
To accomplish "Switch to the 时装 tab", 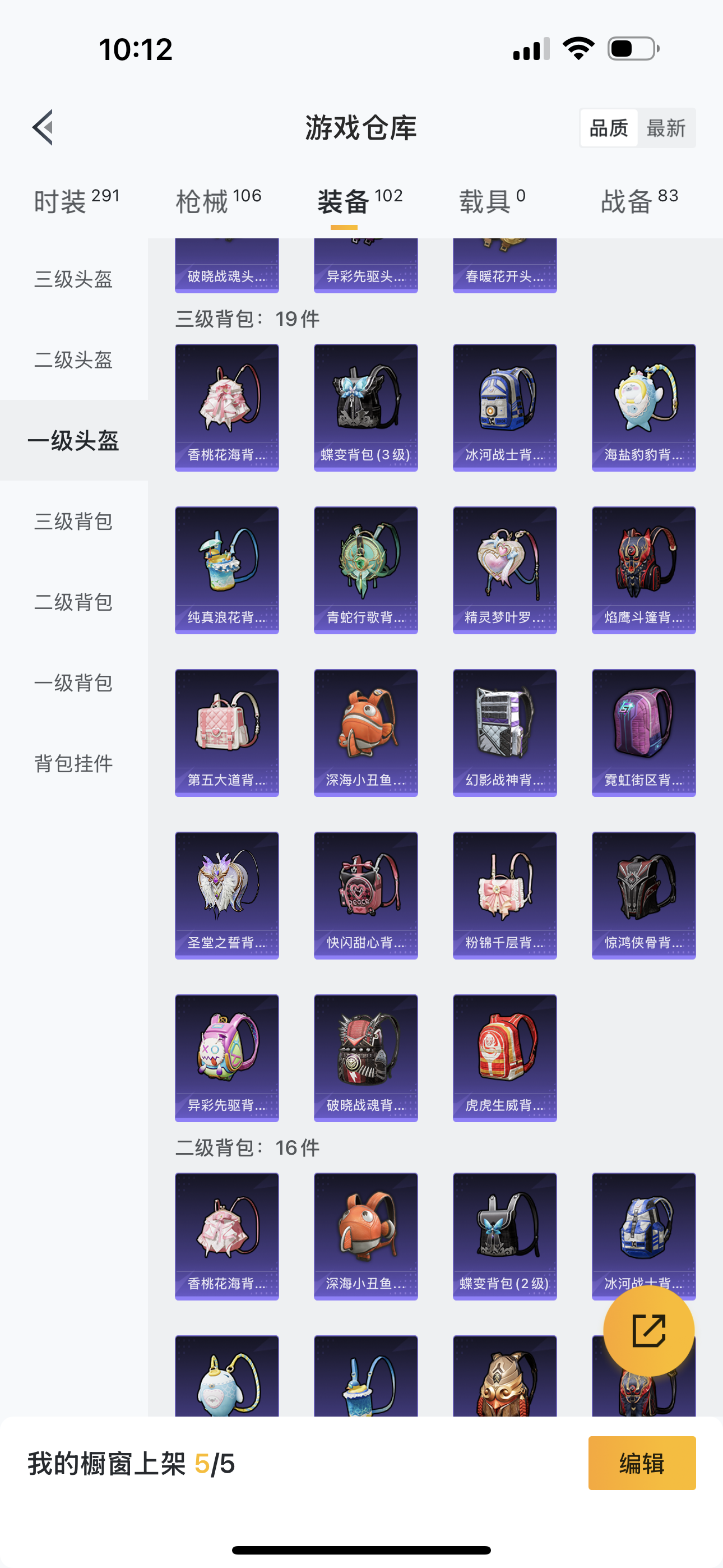I will click(76, 201).
